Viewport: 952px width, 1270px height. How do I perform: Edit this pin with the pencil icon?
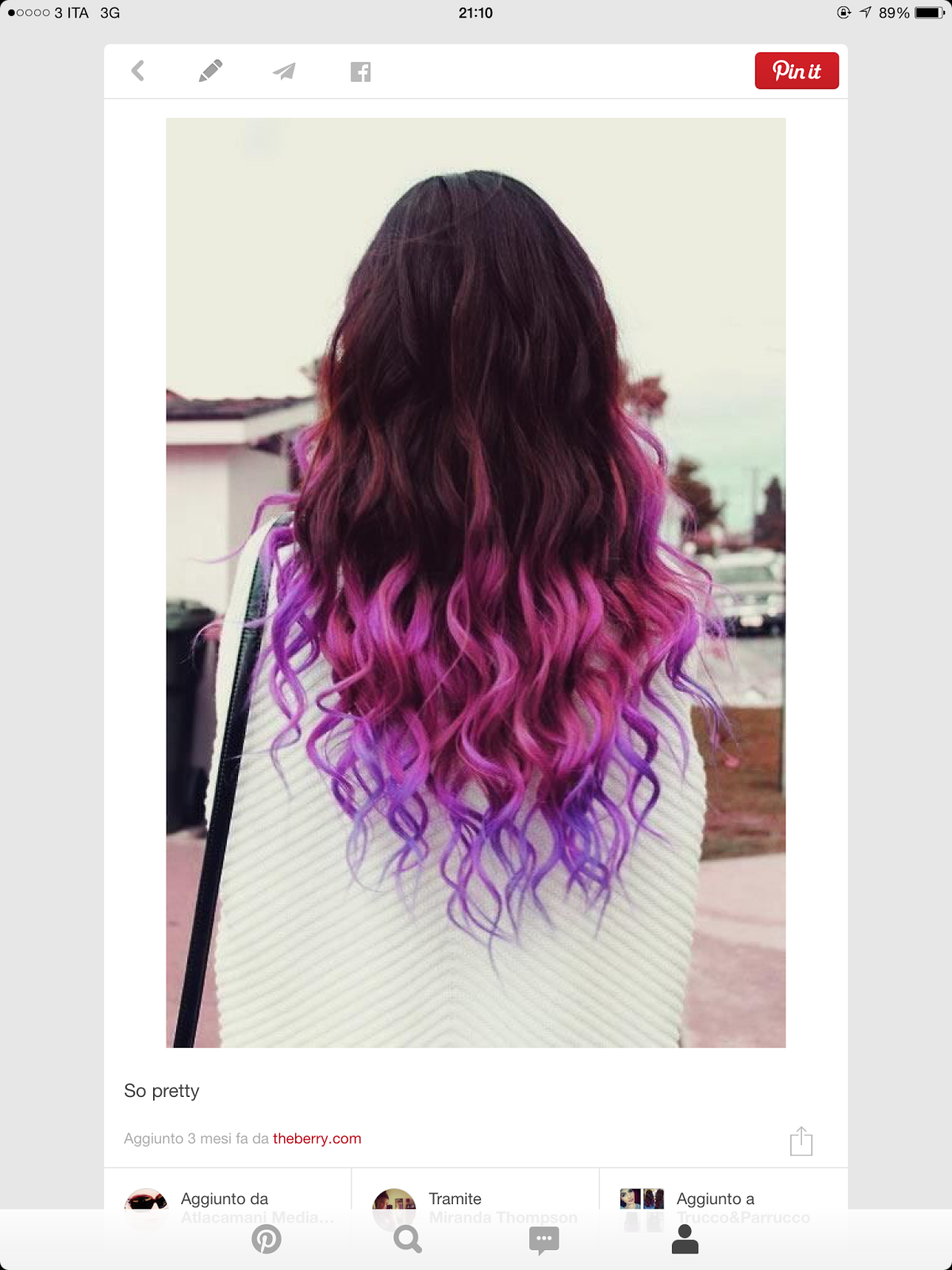pos(210,71)
